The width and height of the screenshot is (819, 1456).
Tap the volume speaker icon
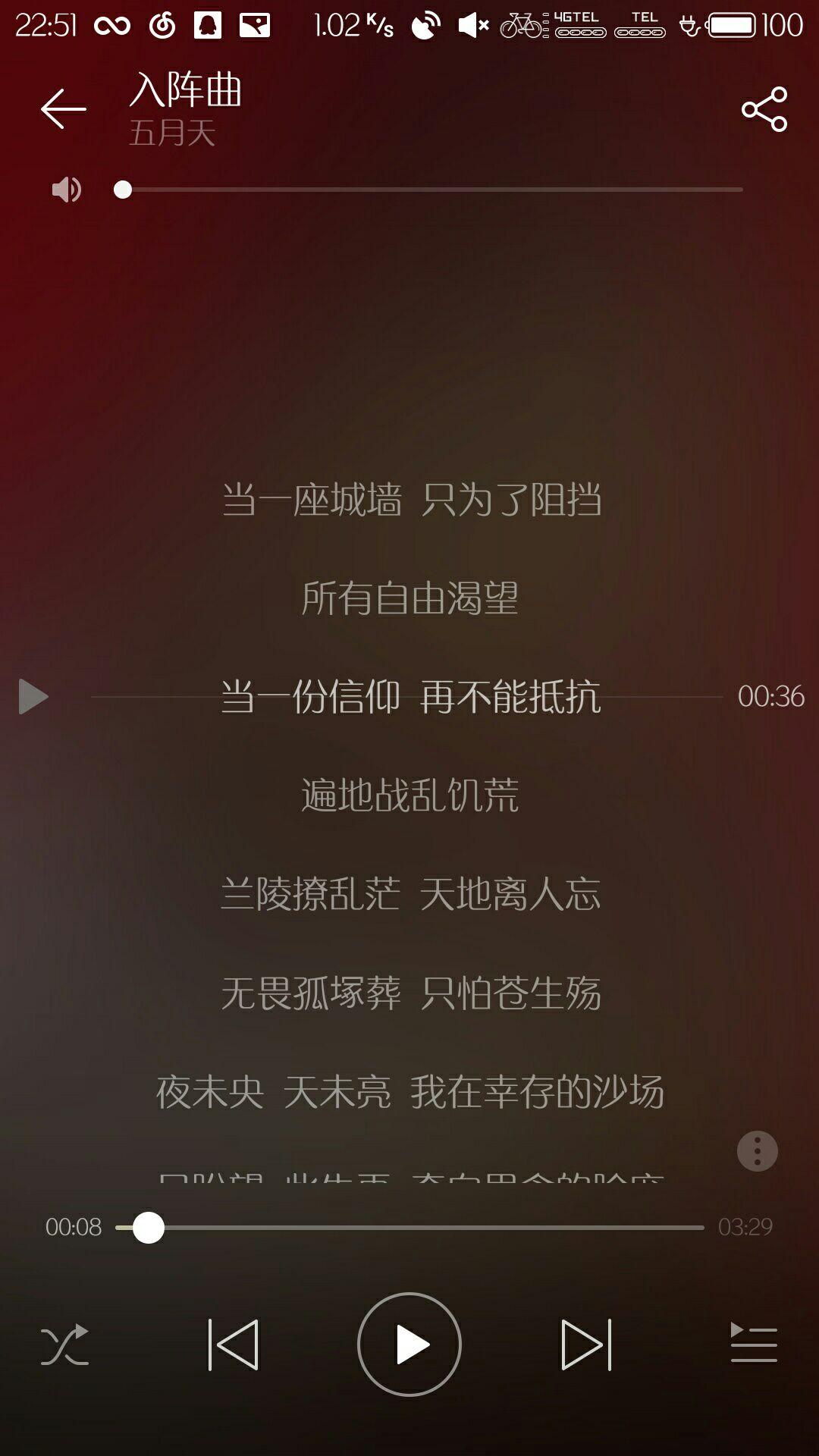coord(67,190)
